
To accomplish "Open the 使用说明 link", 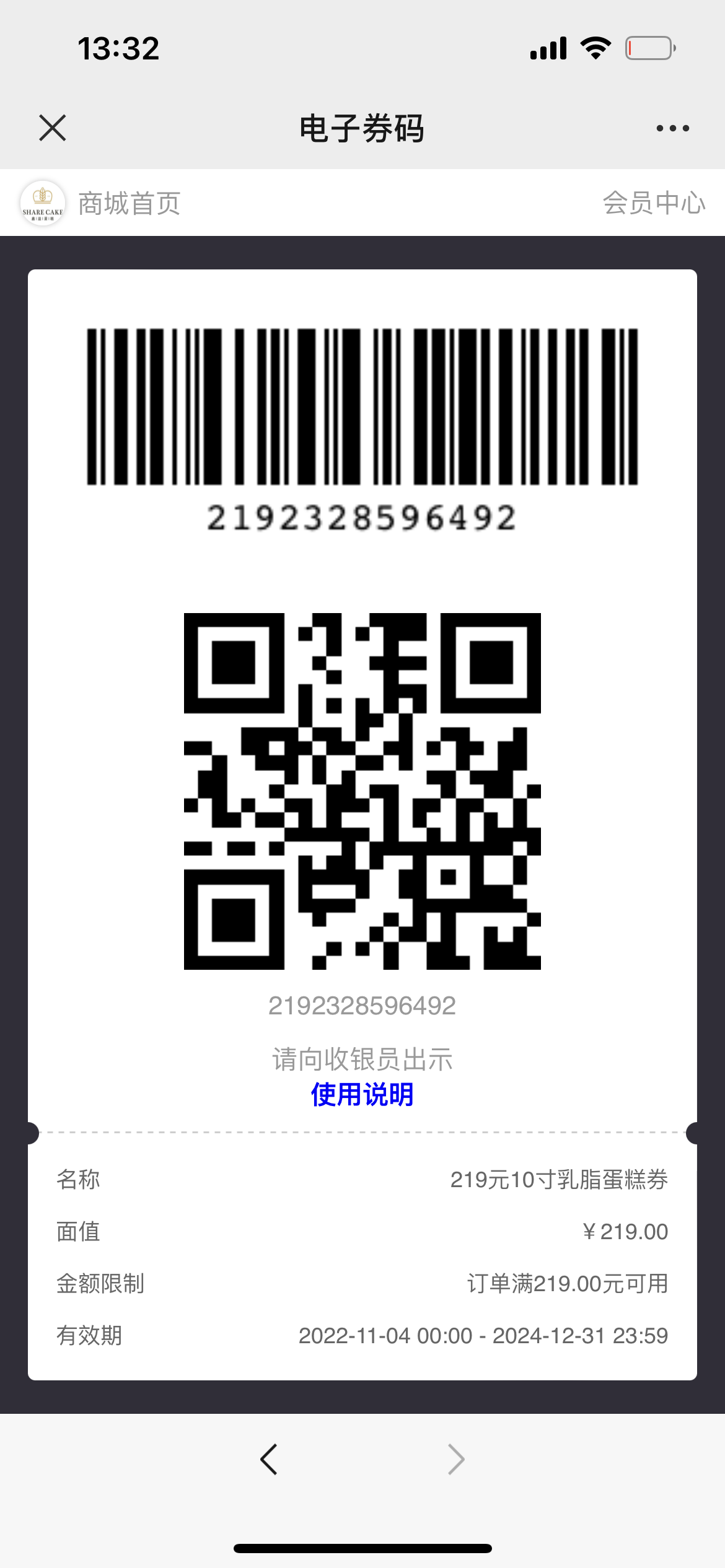I will 362,1094.
